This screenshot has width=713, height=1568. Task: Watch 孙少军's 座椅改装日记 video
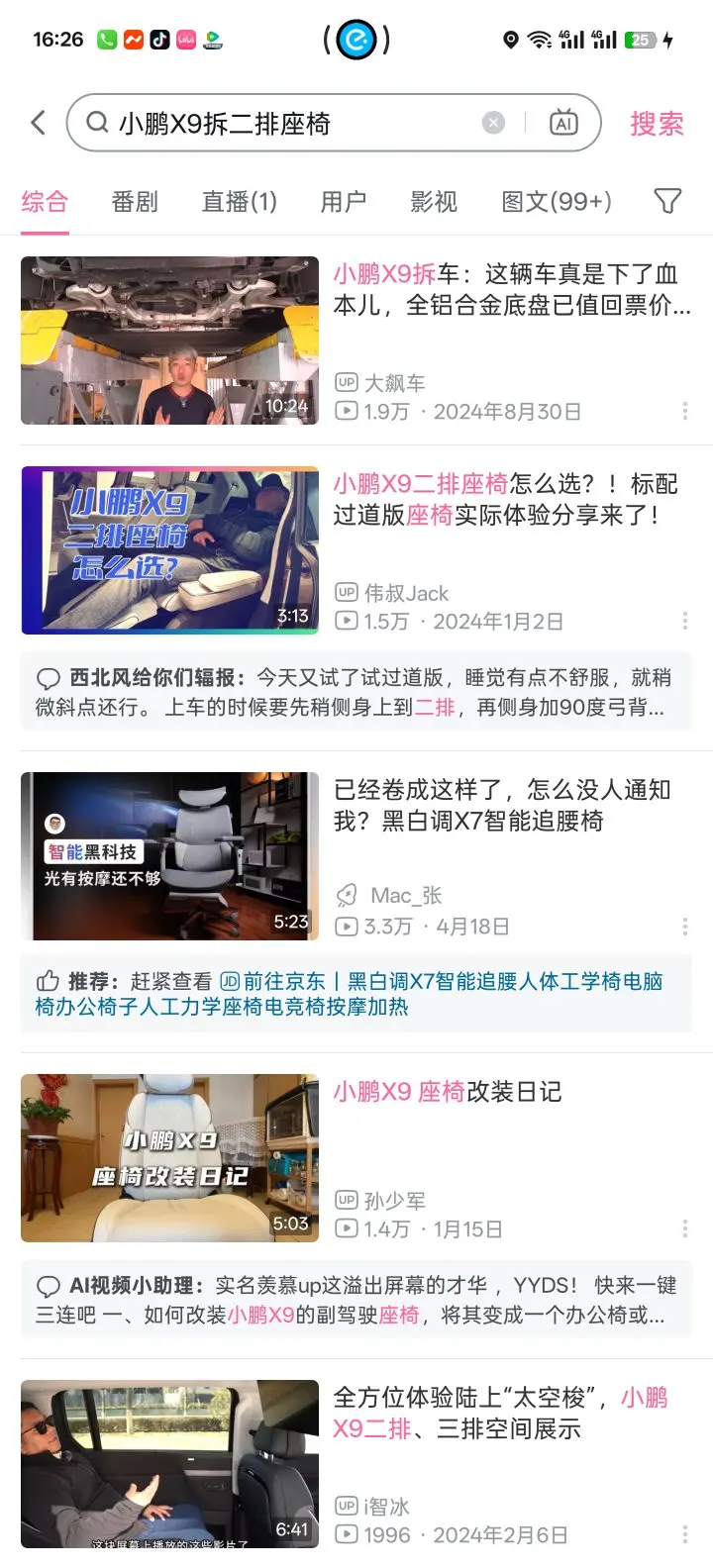click(170, 1158)
